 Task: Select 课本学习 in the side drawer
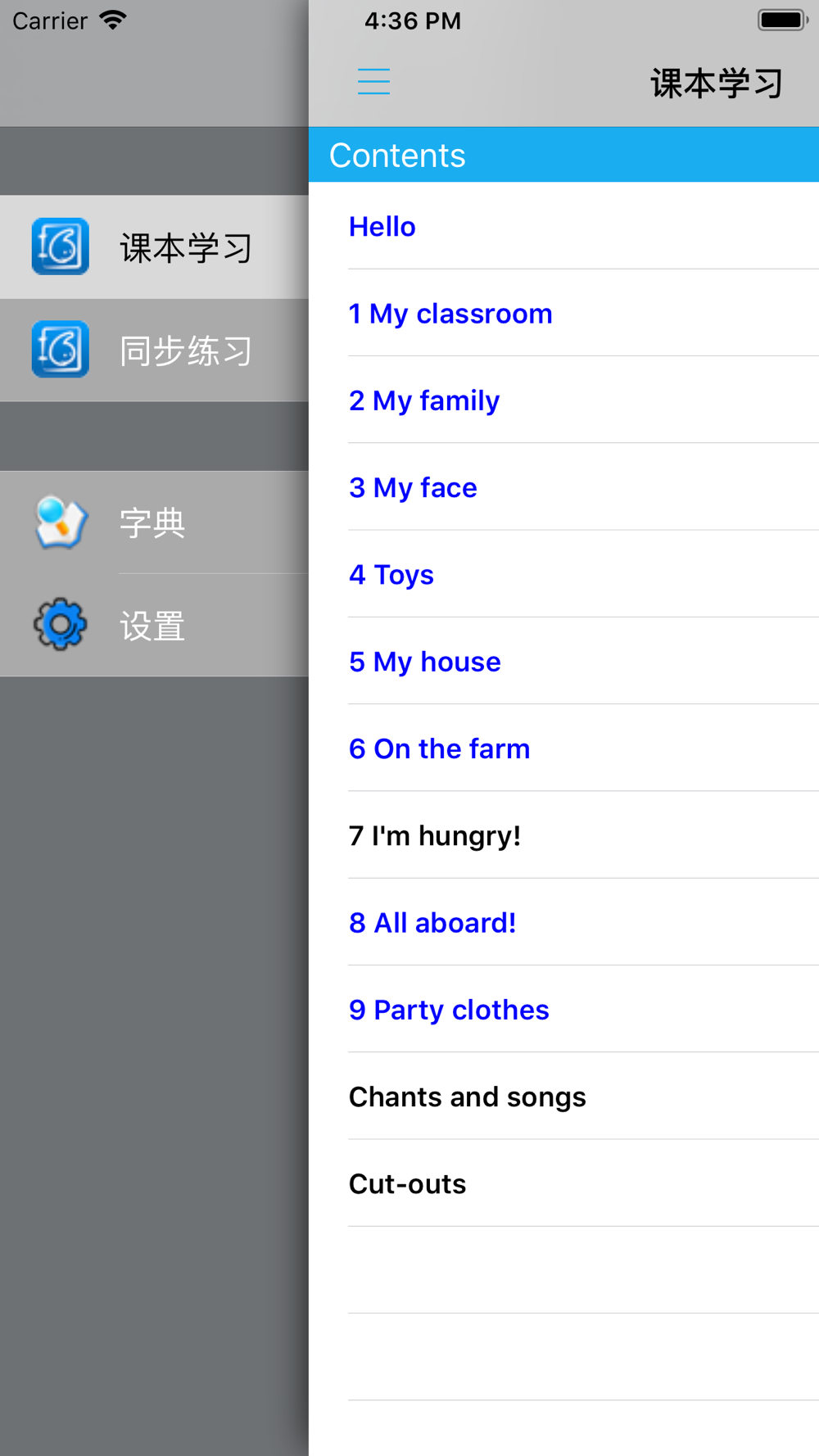(x=154, y=246)
